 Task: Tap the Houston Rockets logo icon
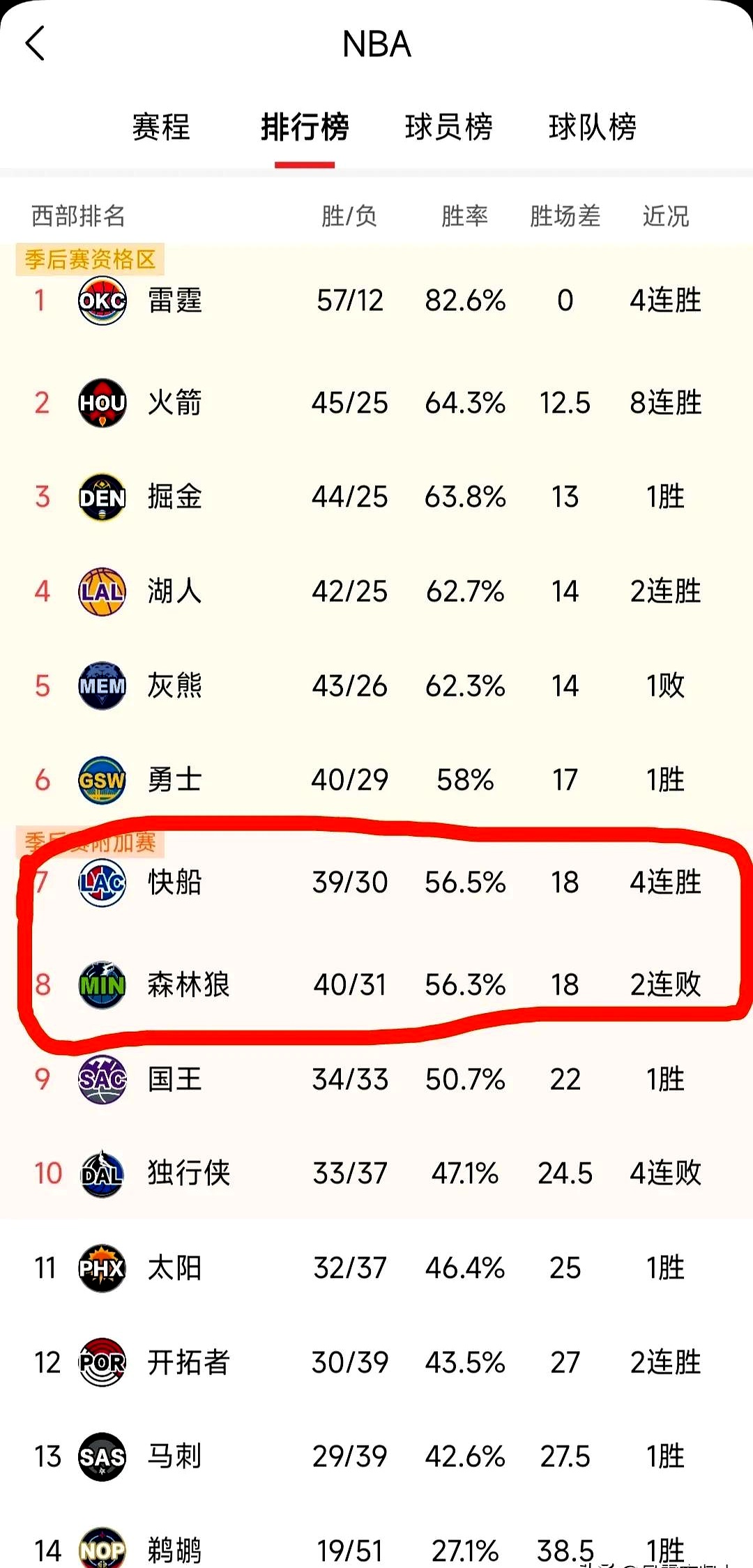[102, 402]
